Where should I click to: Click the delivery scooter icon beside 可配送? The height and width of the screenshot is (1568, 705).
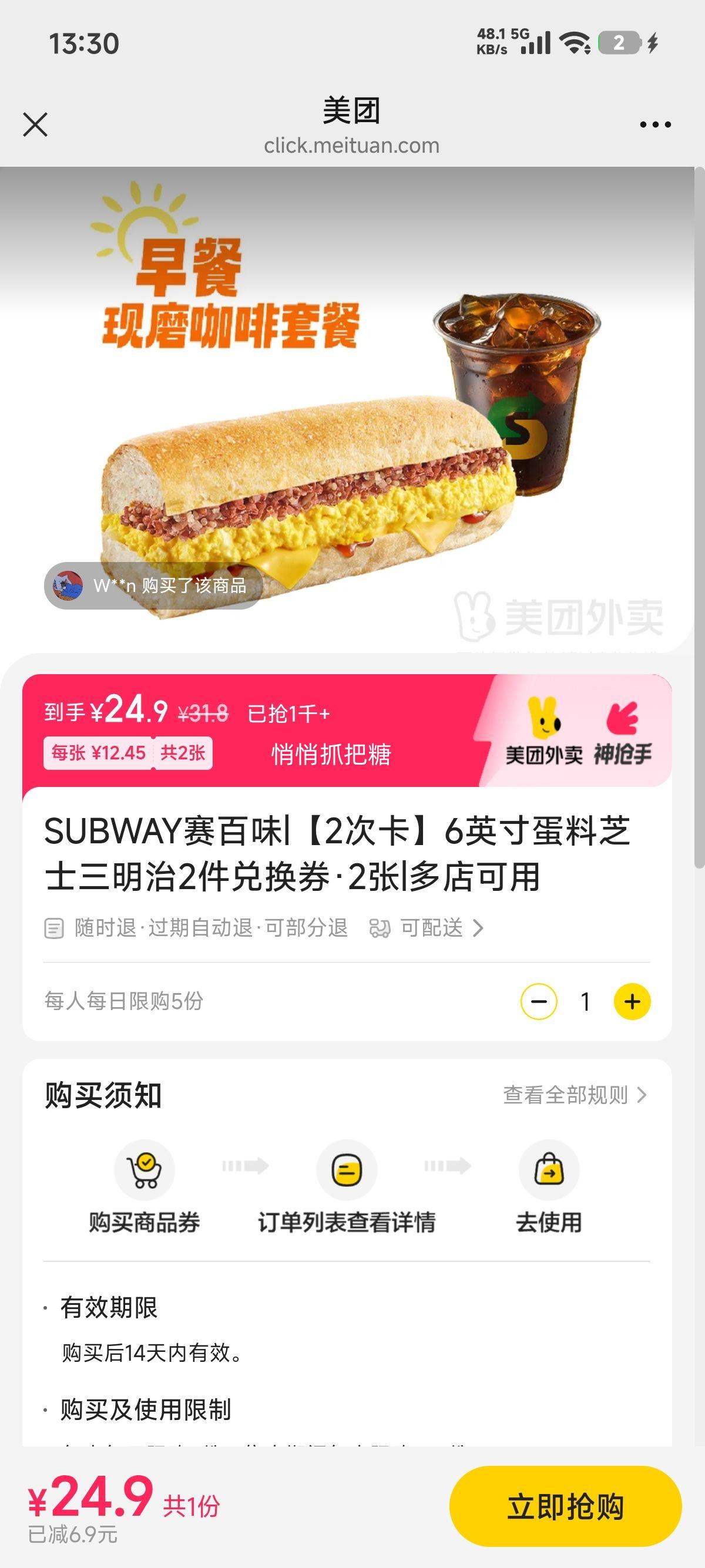381,928
